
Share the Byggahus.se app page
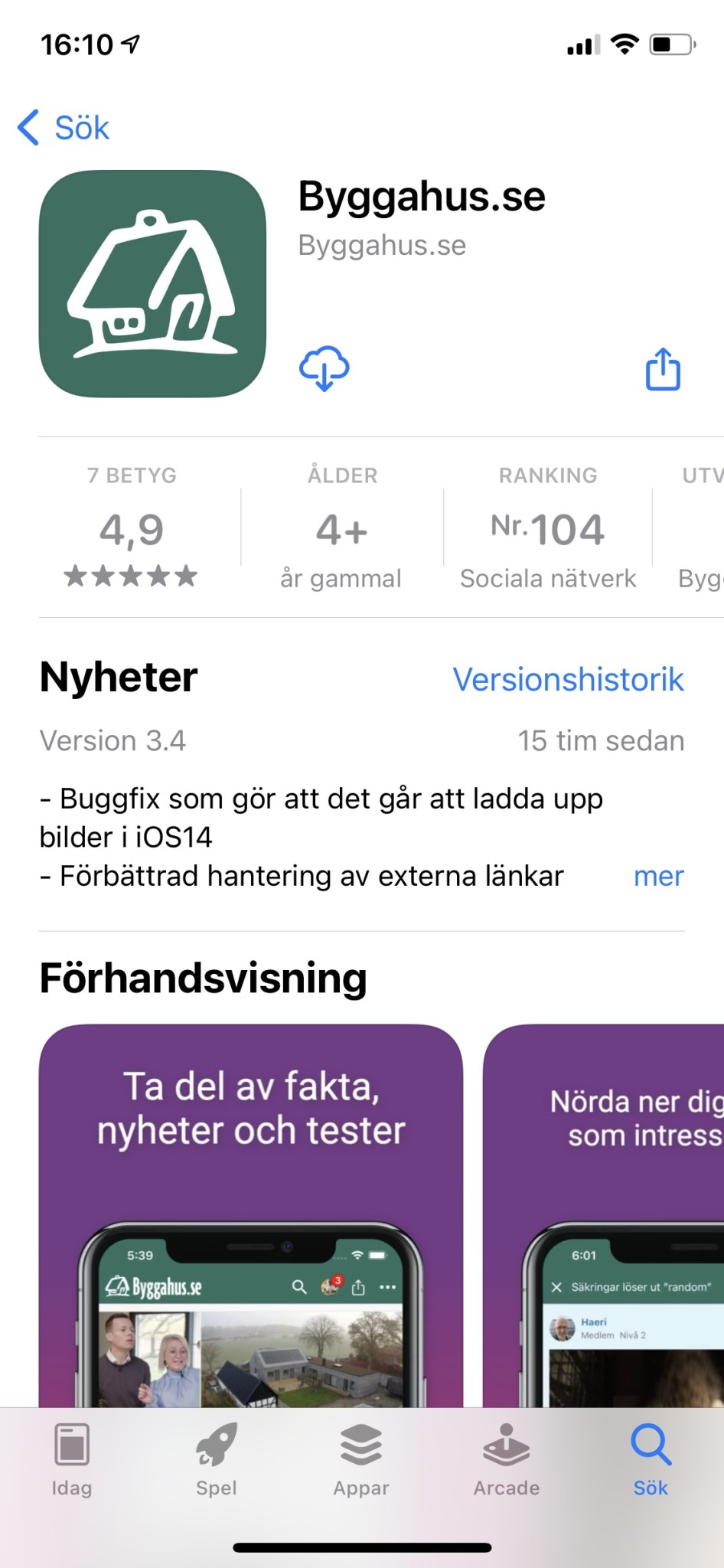click(663, 369)
